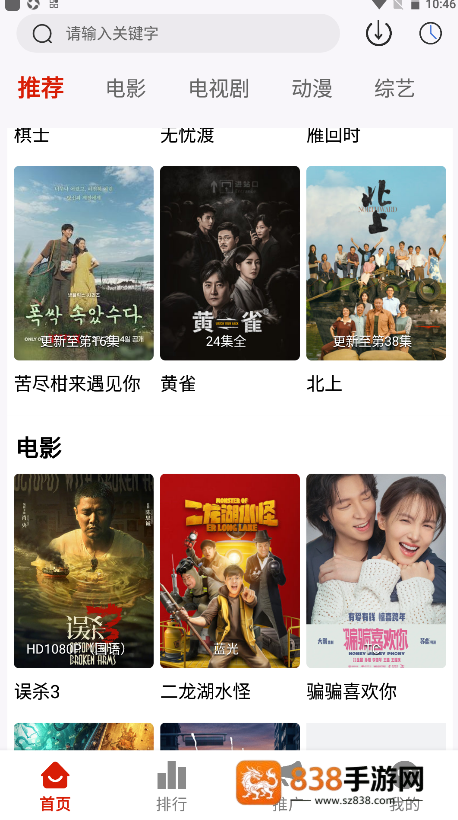Open the watch history clock icon
Viewport: 458px width, 820px height.
pyautogui.click(x=430, y=33)
